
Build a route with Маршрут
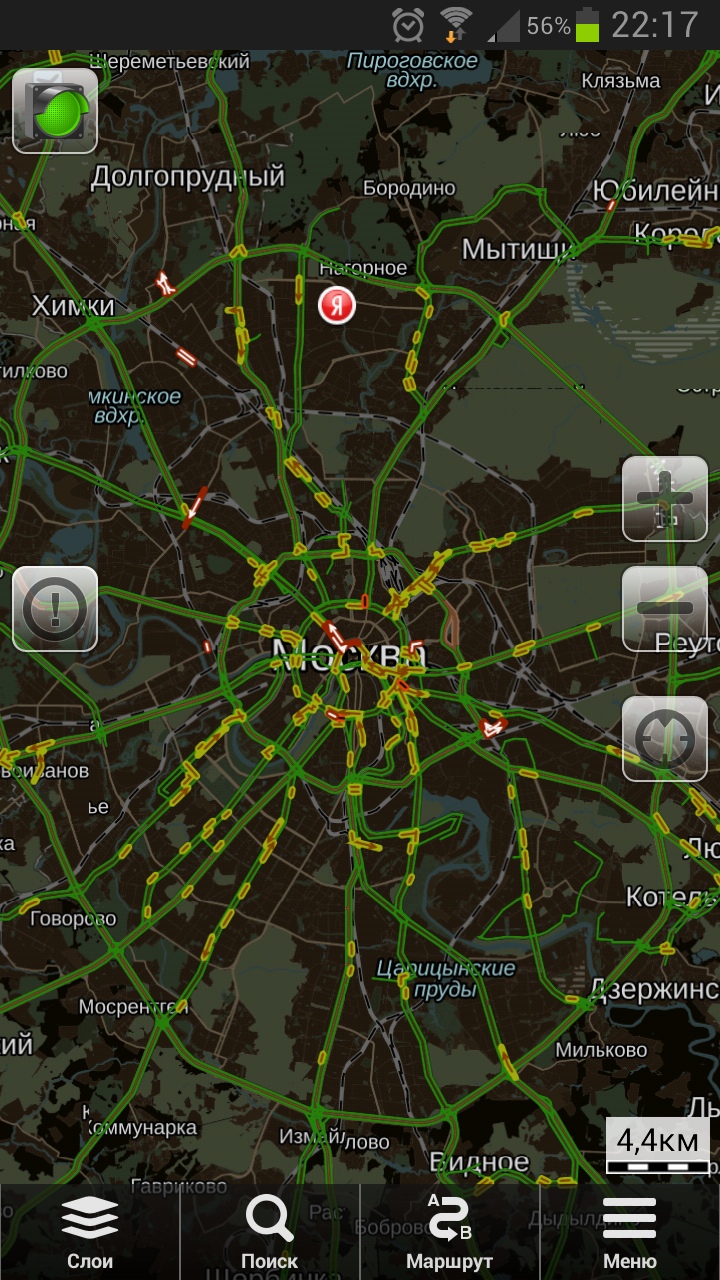[x=450, y=1232]
